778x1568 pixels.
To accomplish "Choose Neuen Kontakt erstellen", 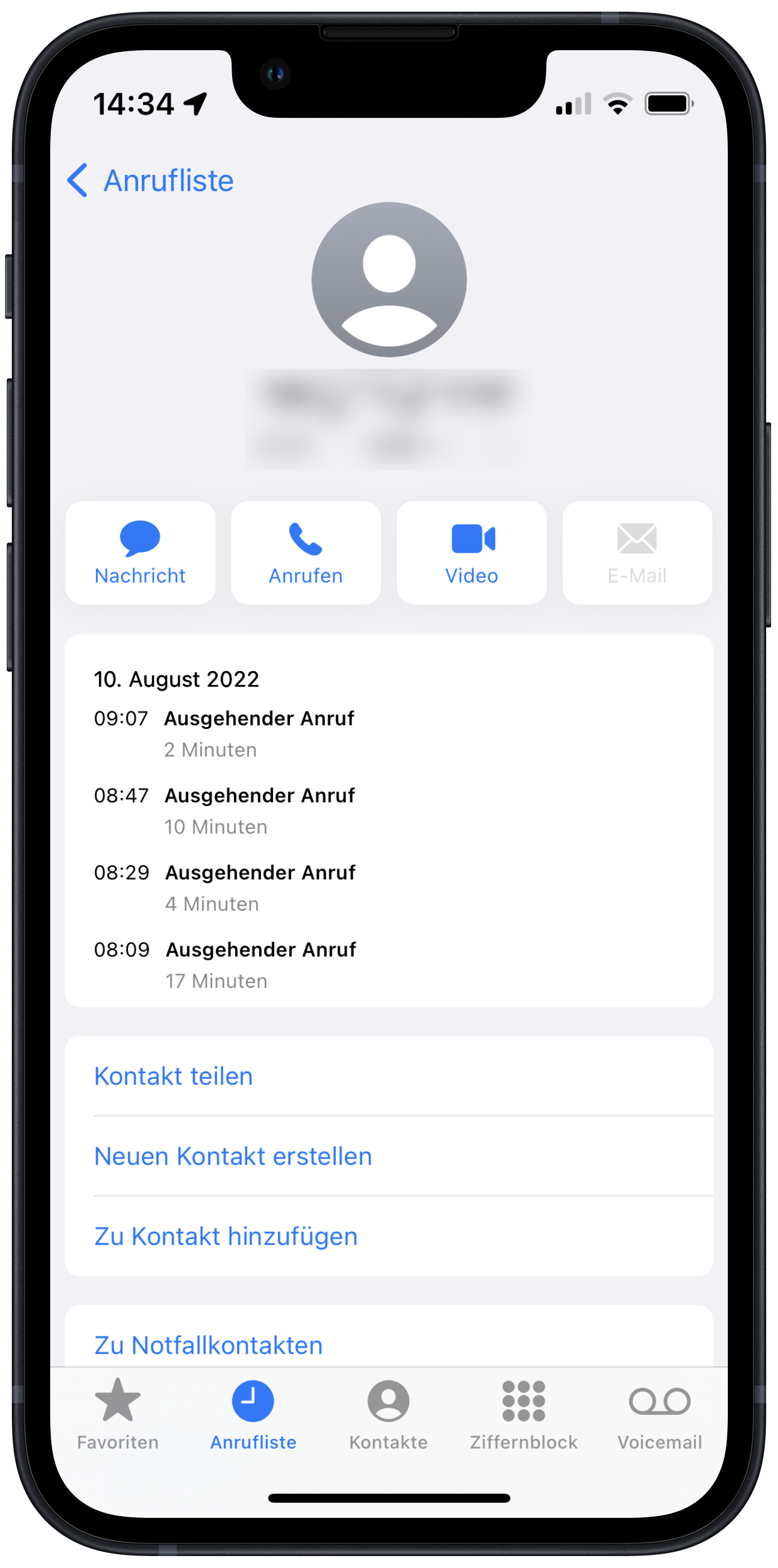I will tap(233, 1157).
